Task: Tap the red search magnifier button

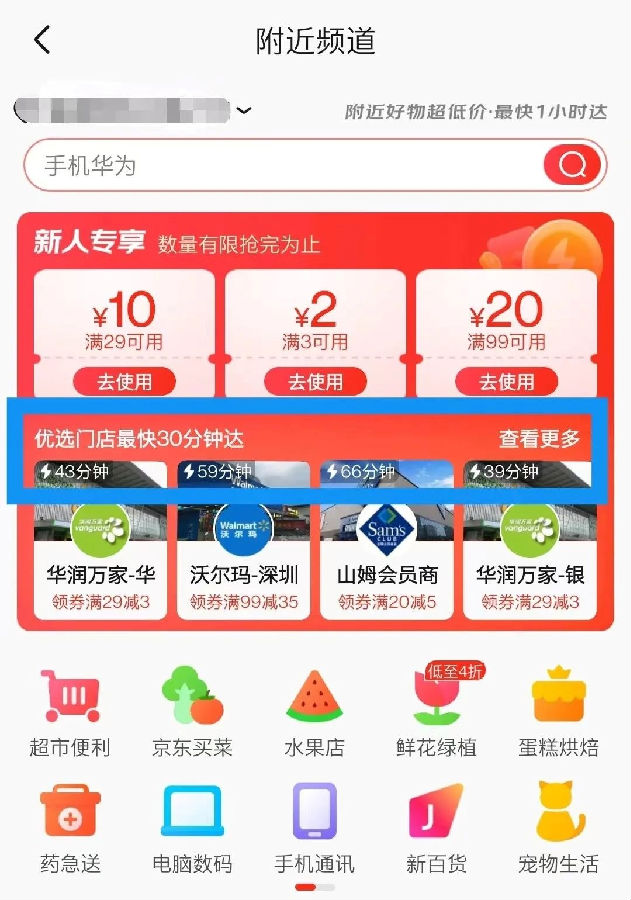Action: [x=572, y=165]
